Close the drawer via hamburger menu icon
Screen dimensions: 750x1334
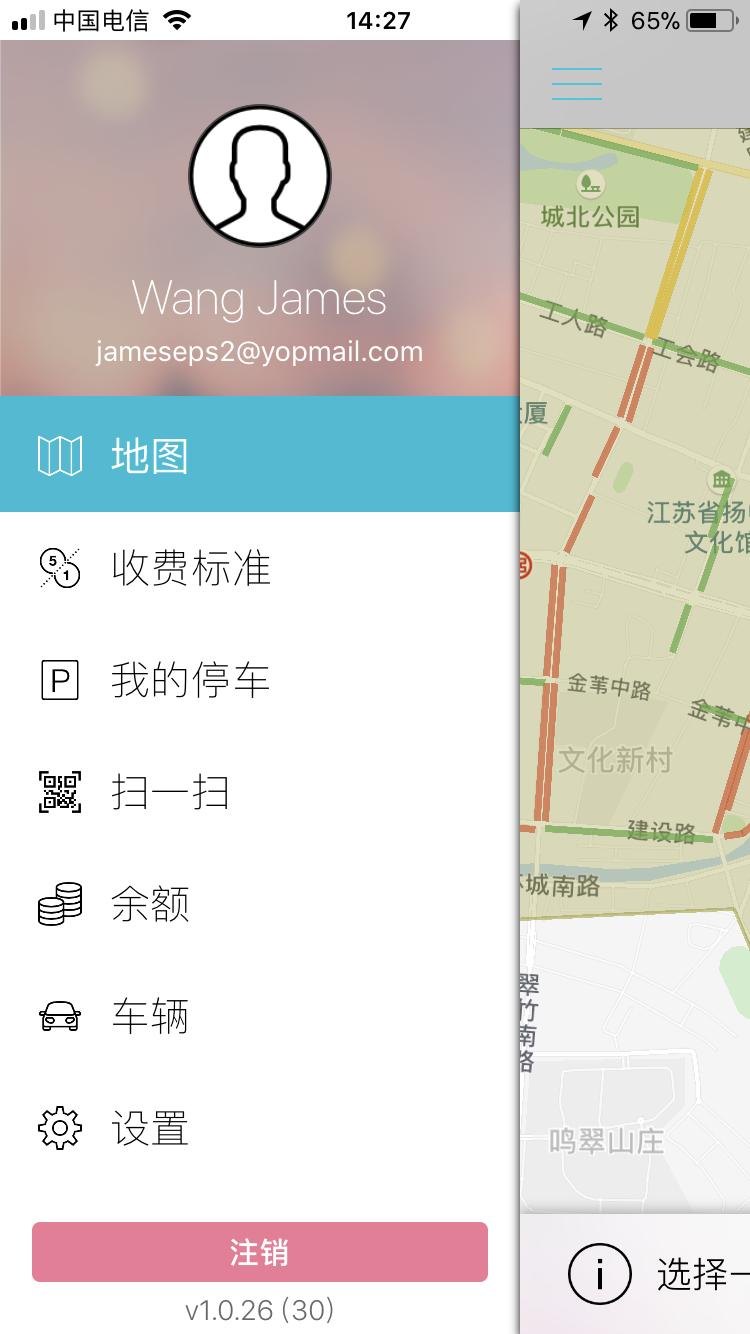(577, 84)
